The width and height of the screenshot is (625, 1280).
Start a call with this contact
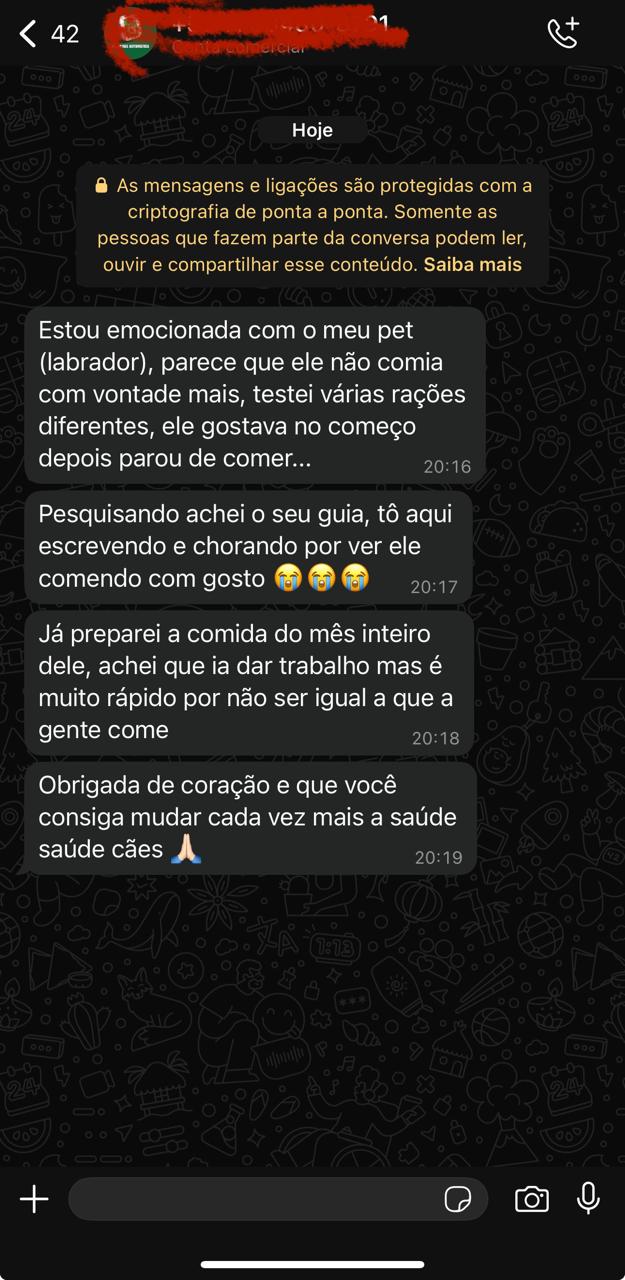tap(563, 33)
